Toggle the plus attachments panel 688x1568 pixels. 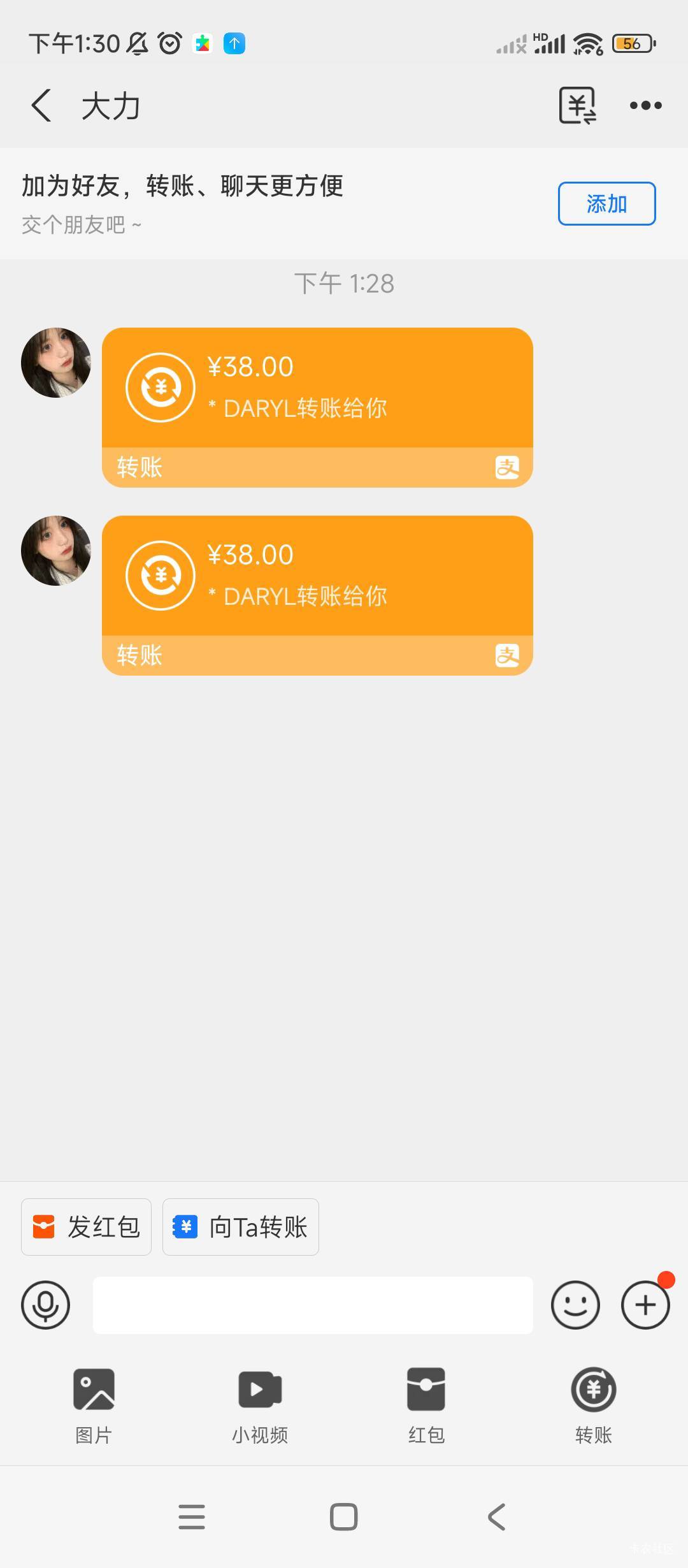[x=645, y=1305]
